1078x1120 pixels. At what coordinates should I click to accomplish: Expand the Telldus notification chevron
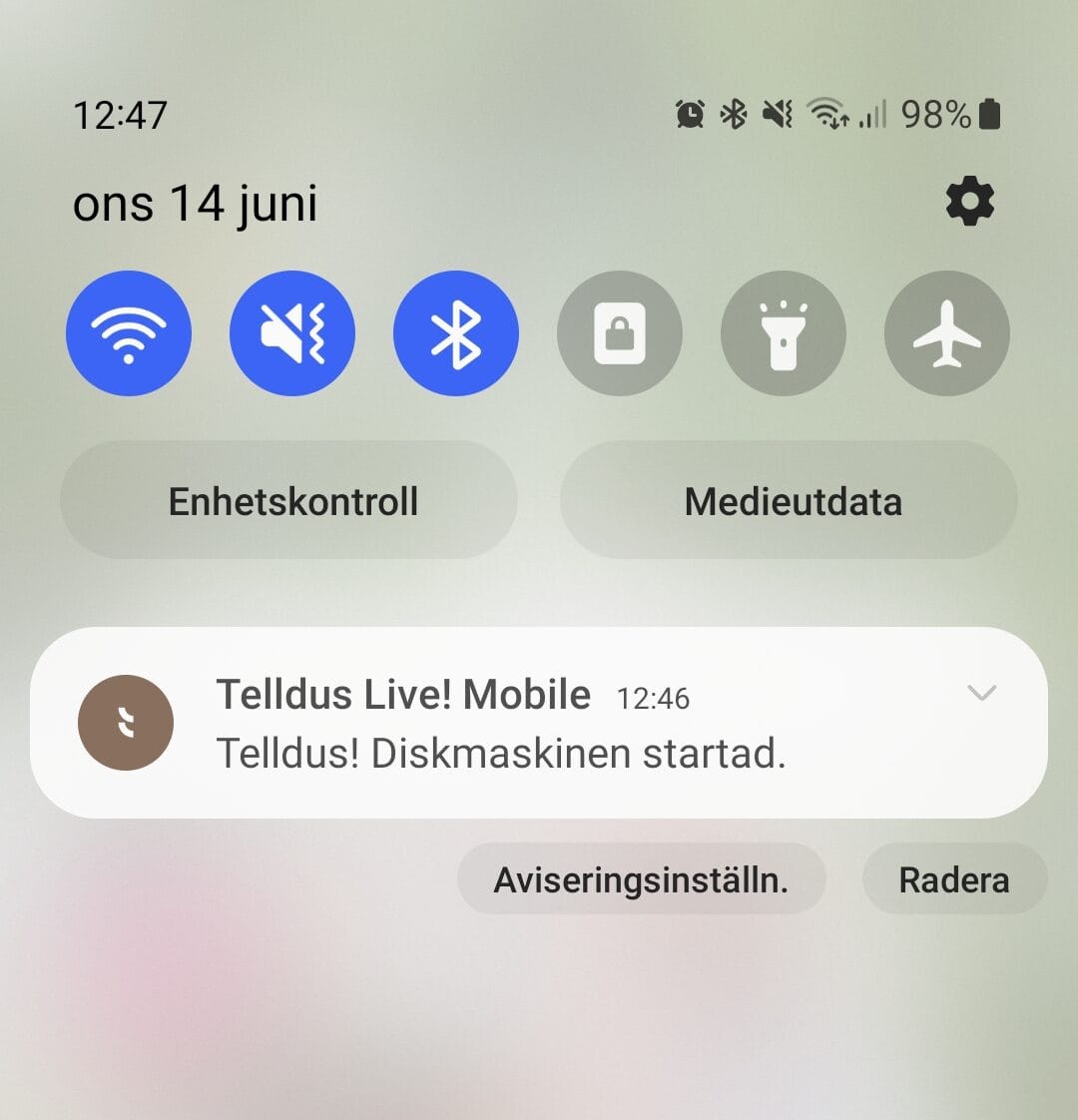click(982, 693)
